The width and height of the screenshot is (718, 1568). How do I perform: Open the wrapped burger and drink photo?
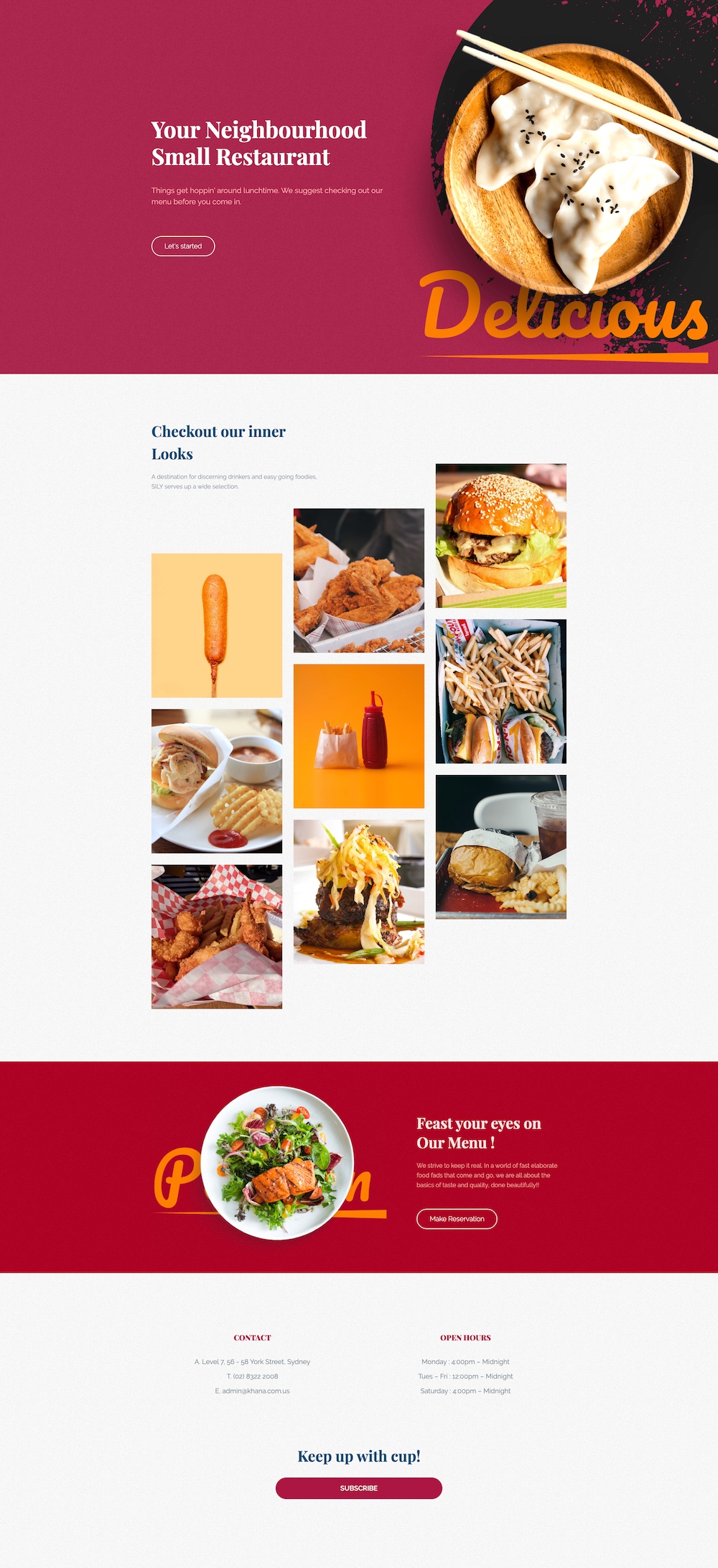click(x=501, y=847)
